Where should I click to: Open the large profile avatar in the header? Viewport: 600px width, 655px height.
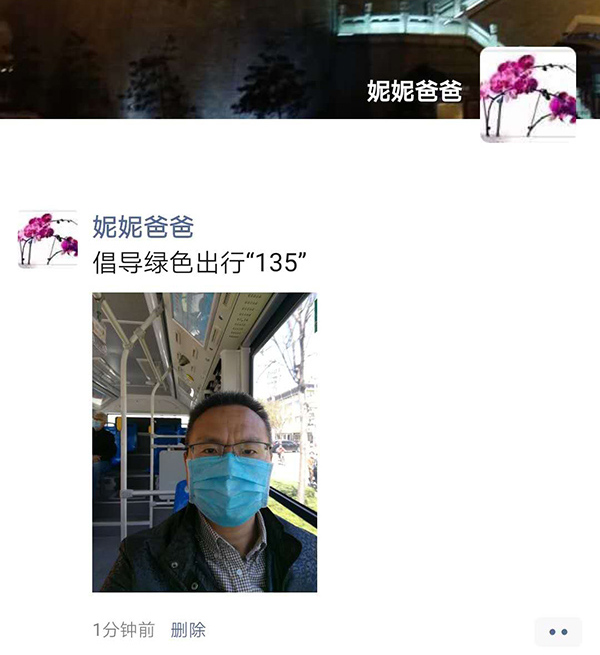tap(528, 94)
